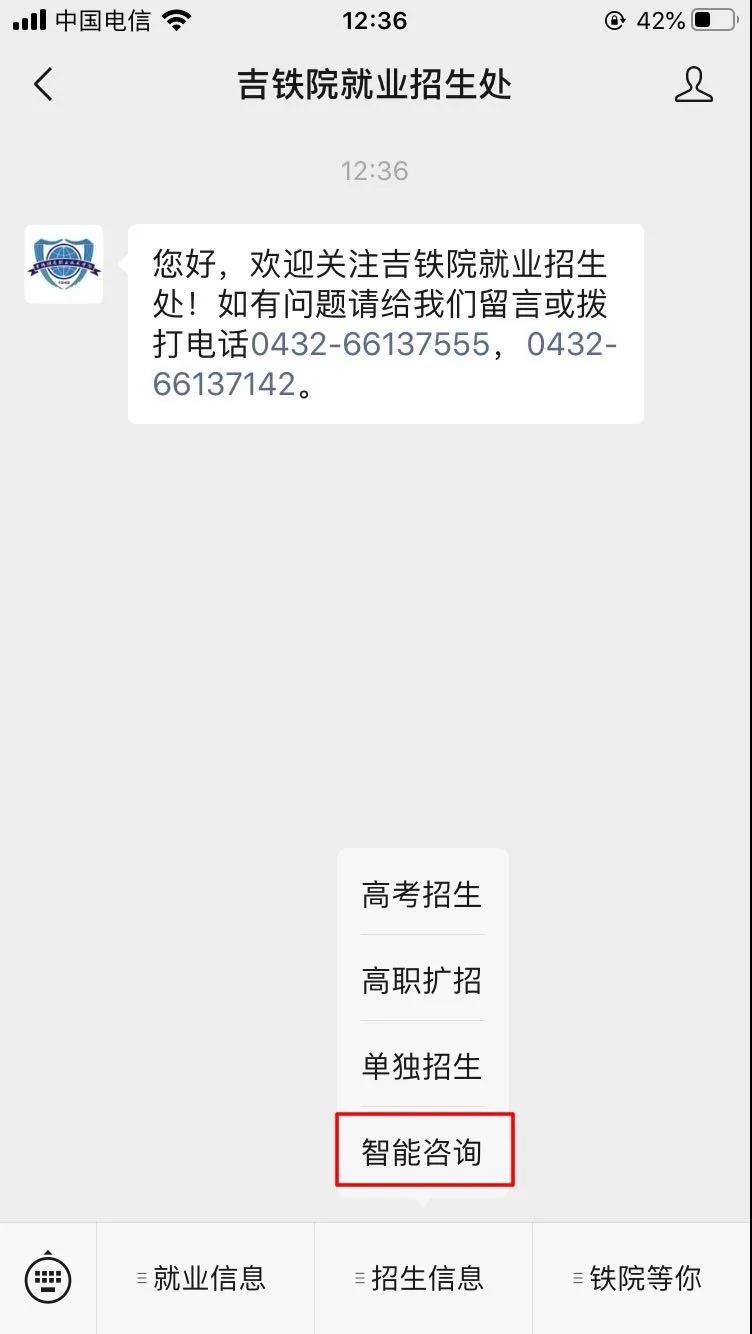Call phone number 0432-66137142

(224, 384)
